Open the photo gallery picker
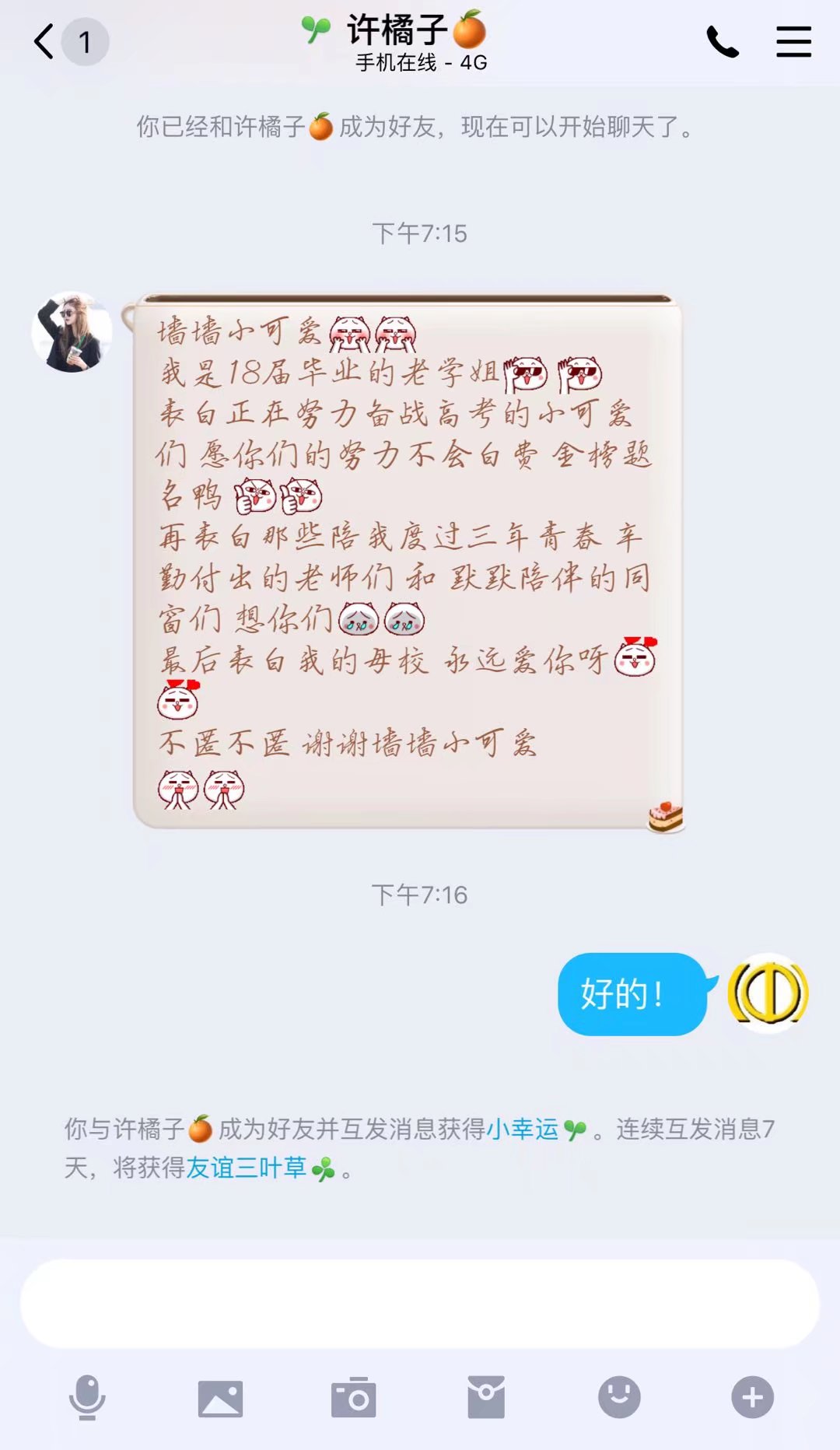 [220, 1398]
